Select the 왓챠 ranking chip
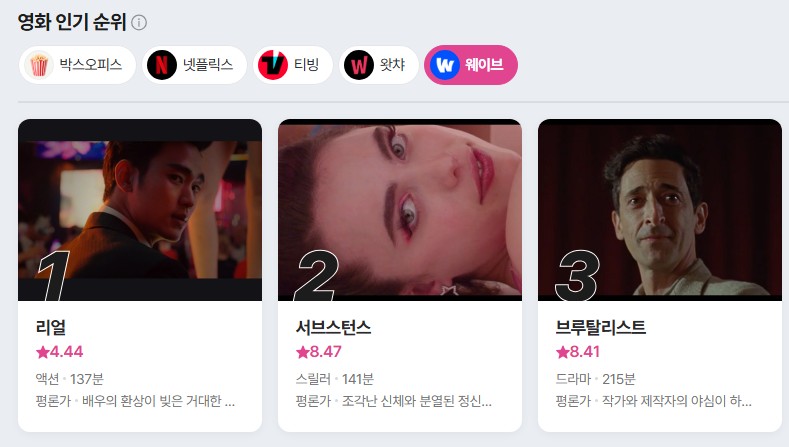 pyautogui.click(x=377, y=66)
